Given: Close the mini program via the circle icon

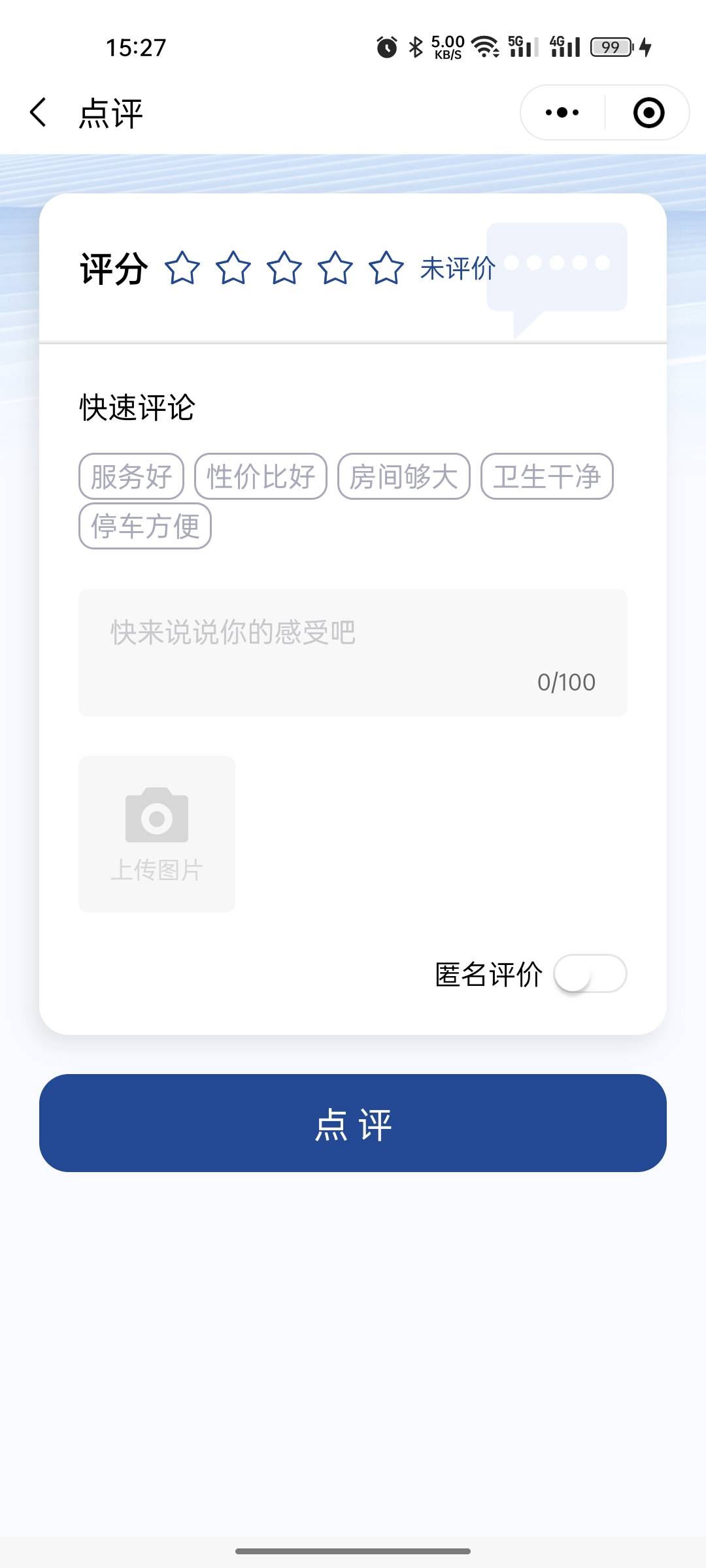Looking at the screenshot, I should pyautogui.click(x=648, y=112).
